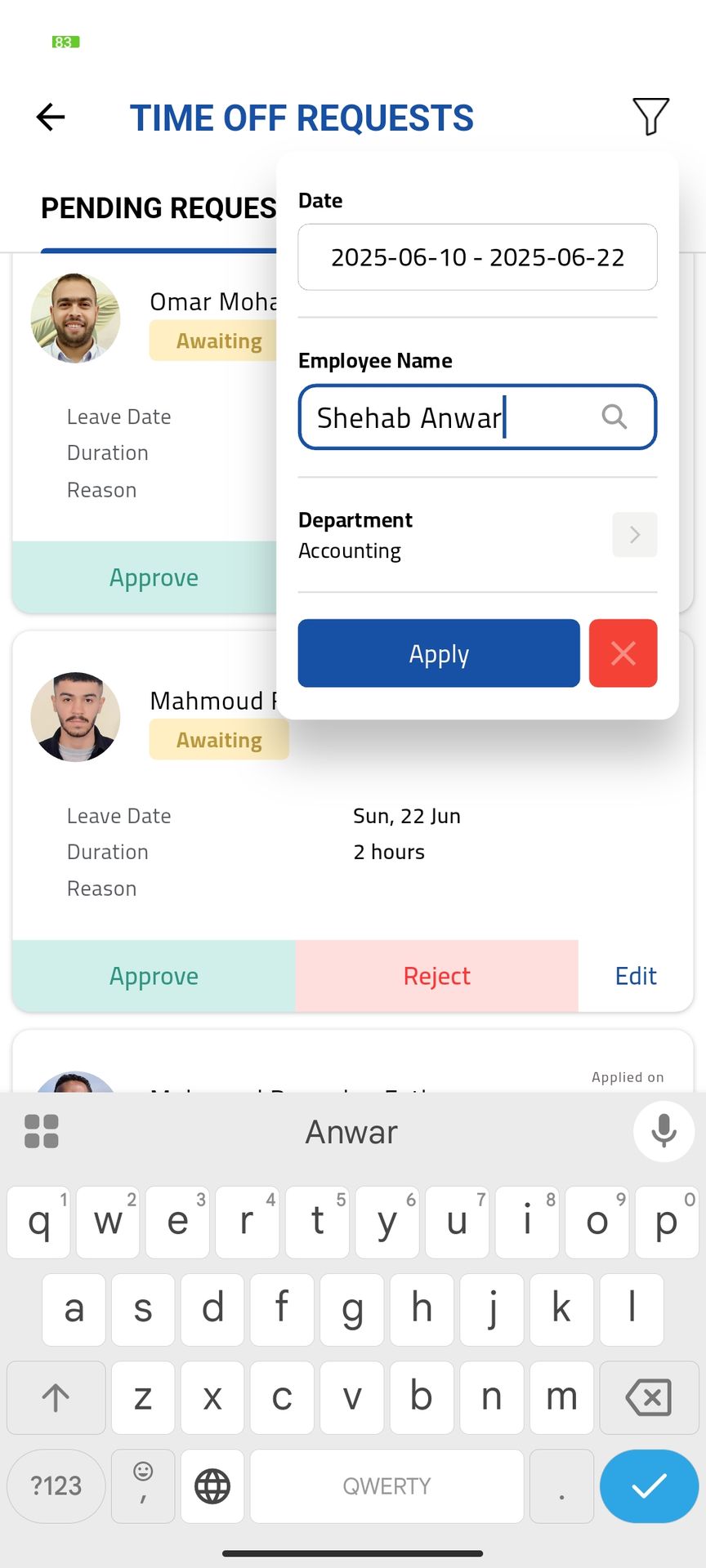The image size is (706, 1568).
Task: Expand the Department chevron
Action: click(634, 535)
